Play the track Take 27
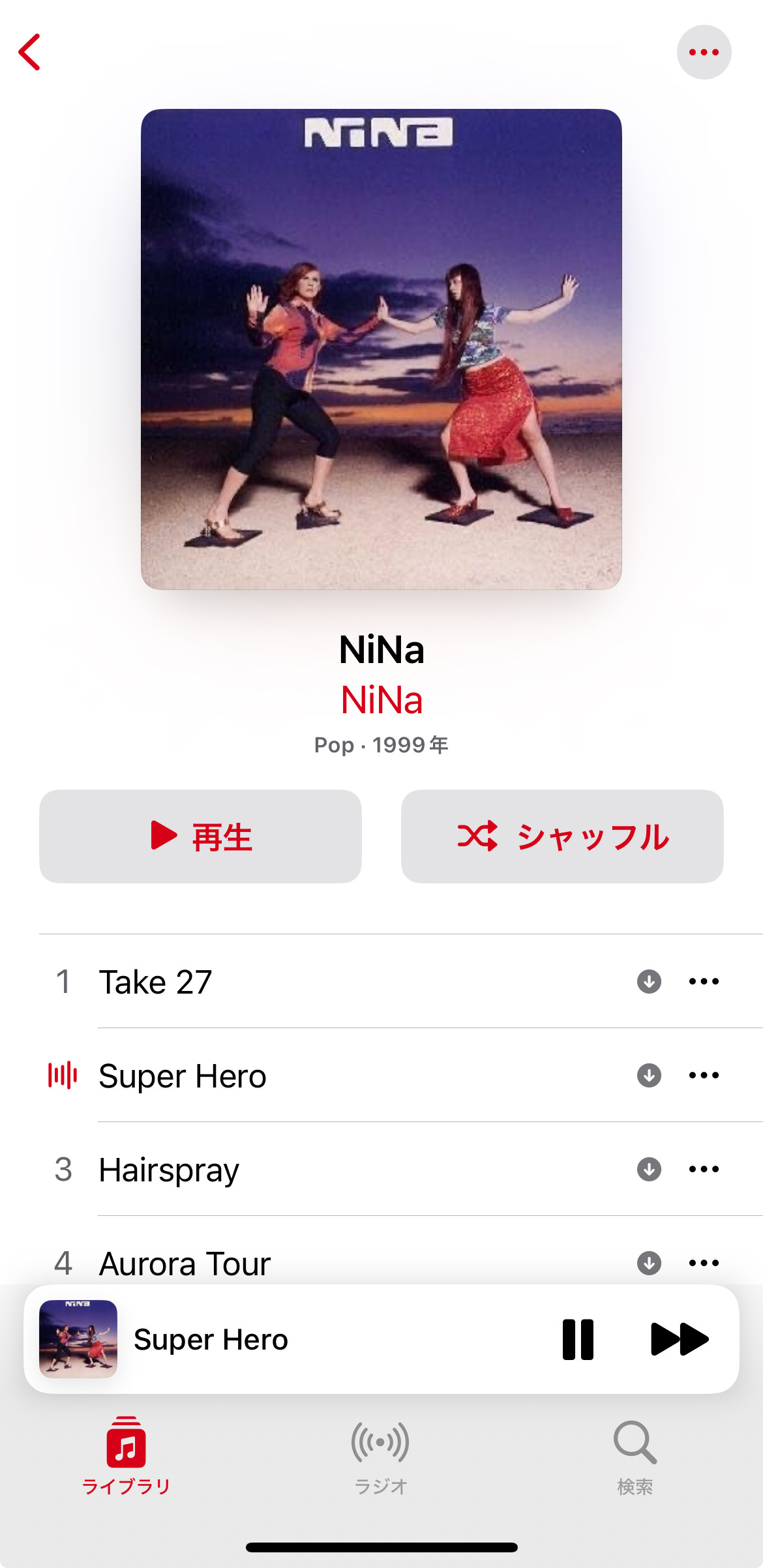 point(381,981)
